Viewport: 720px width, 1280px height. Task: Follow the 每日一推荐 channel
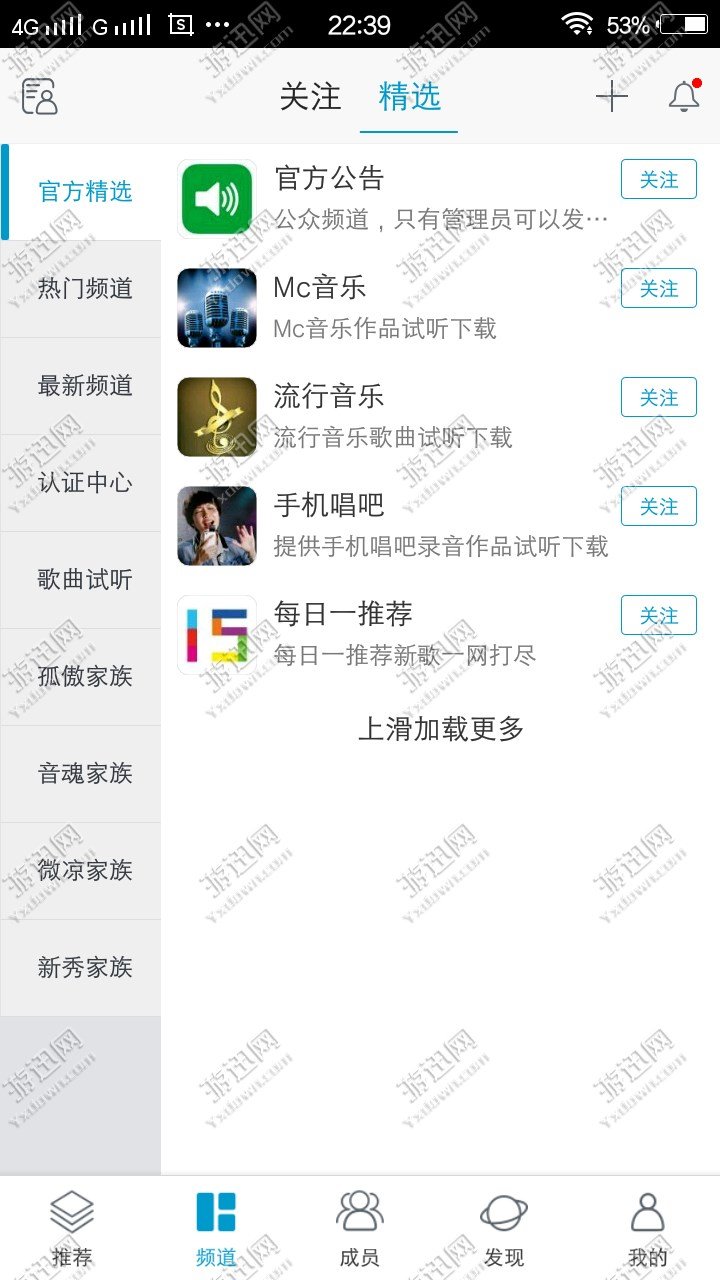pyautogui.click(x=658, y=616)
